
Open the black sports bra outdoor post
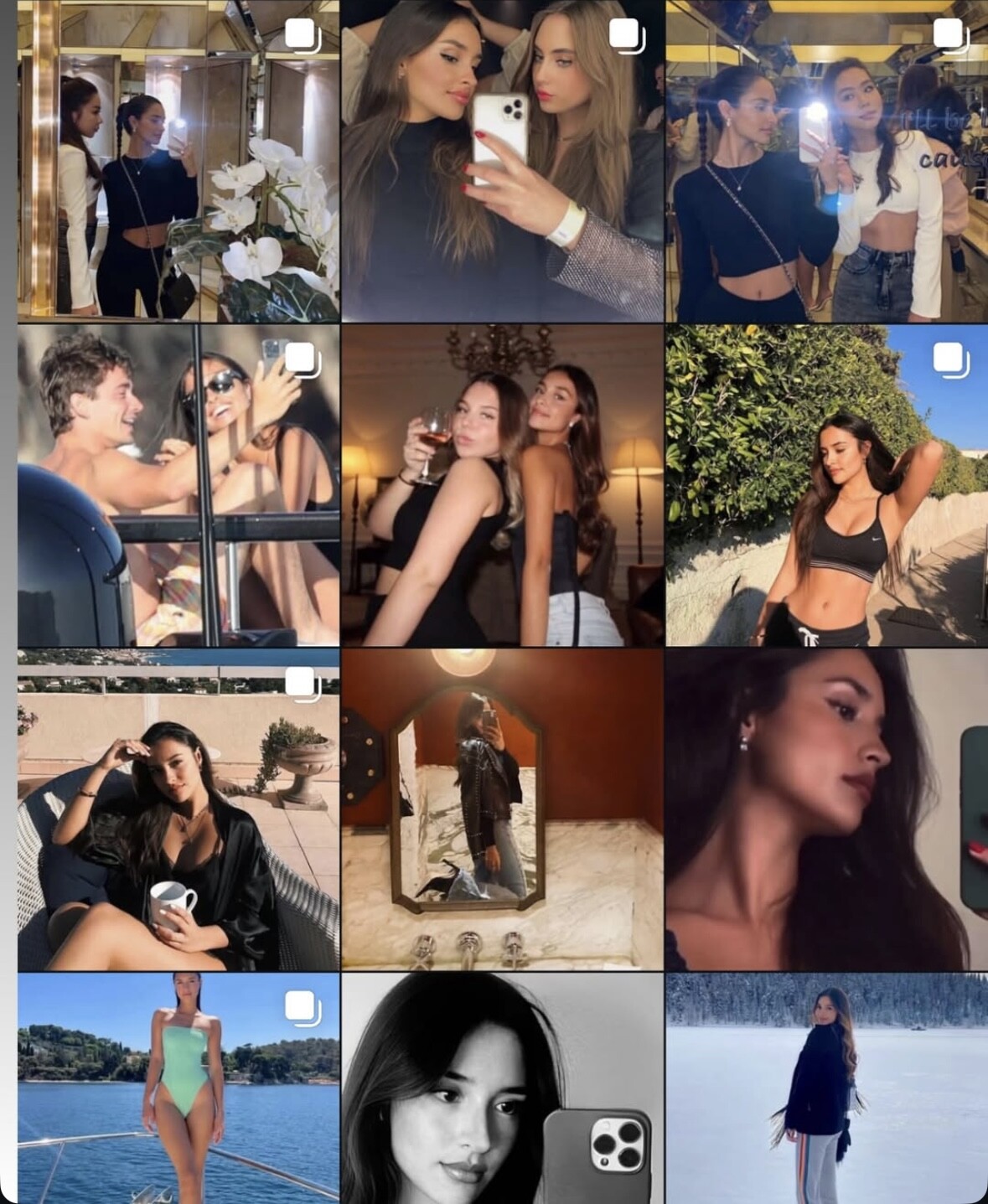click(826, 486)
